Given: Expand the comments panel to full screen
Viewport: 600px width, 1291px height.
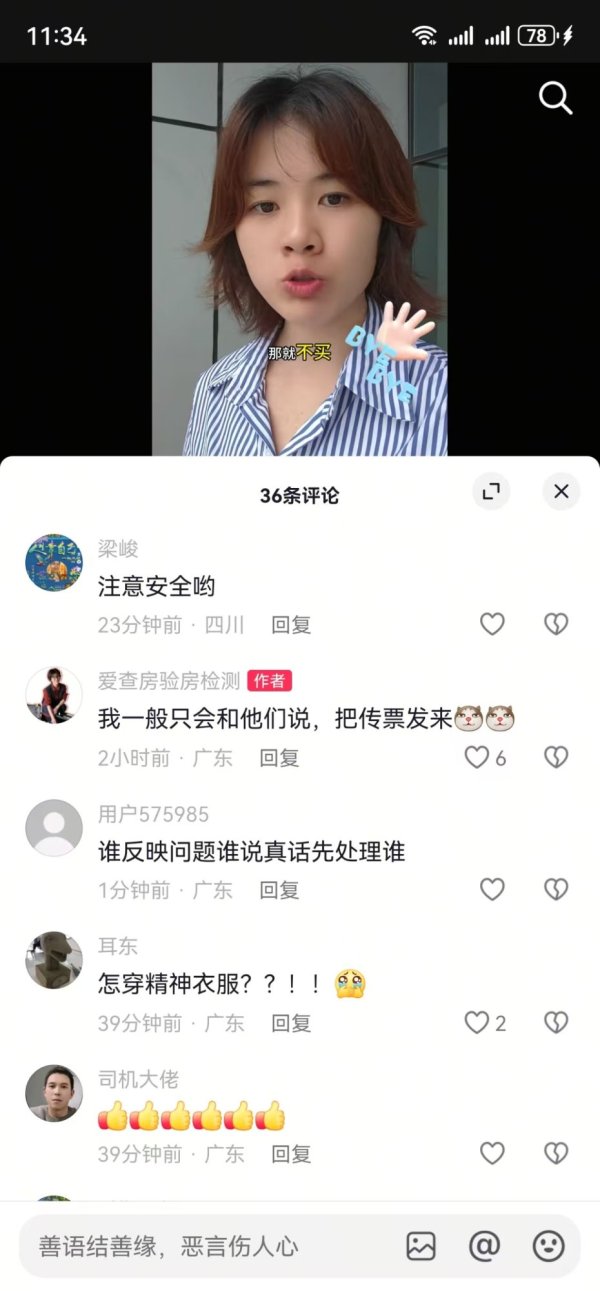Looking at the screenshot, I should tap(491, 491).
